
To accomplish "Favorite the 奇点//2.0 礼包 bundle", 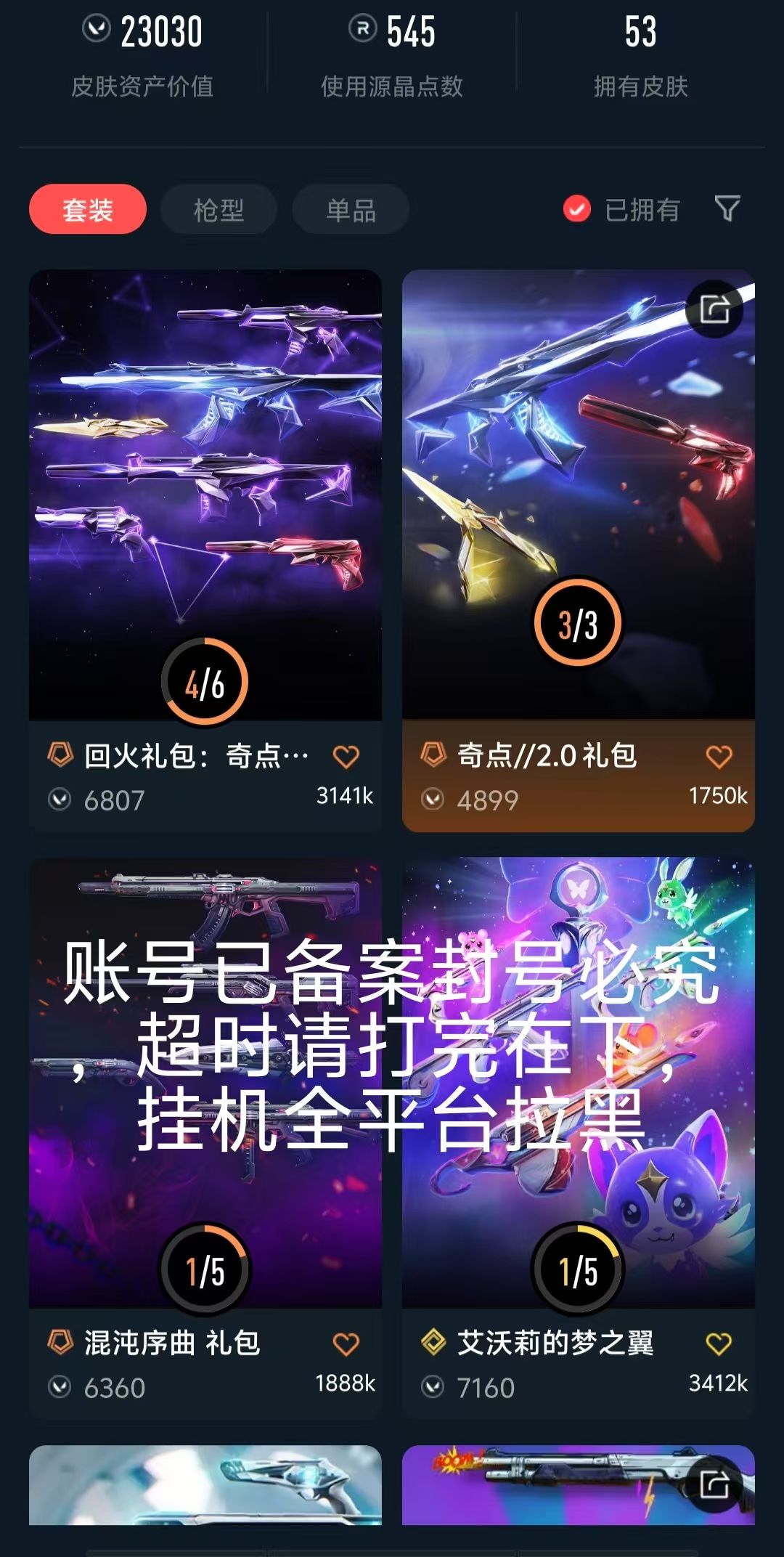I will click(x=719, y=757).
